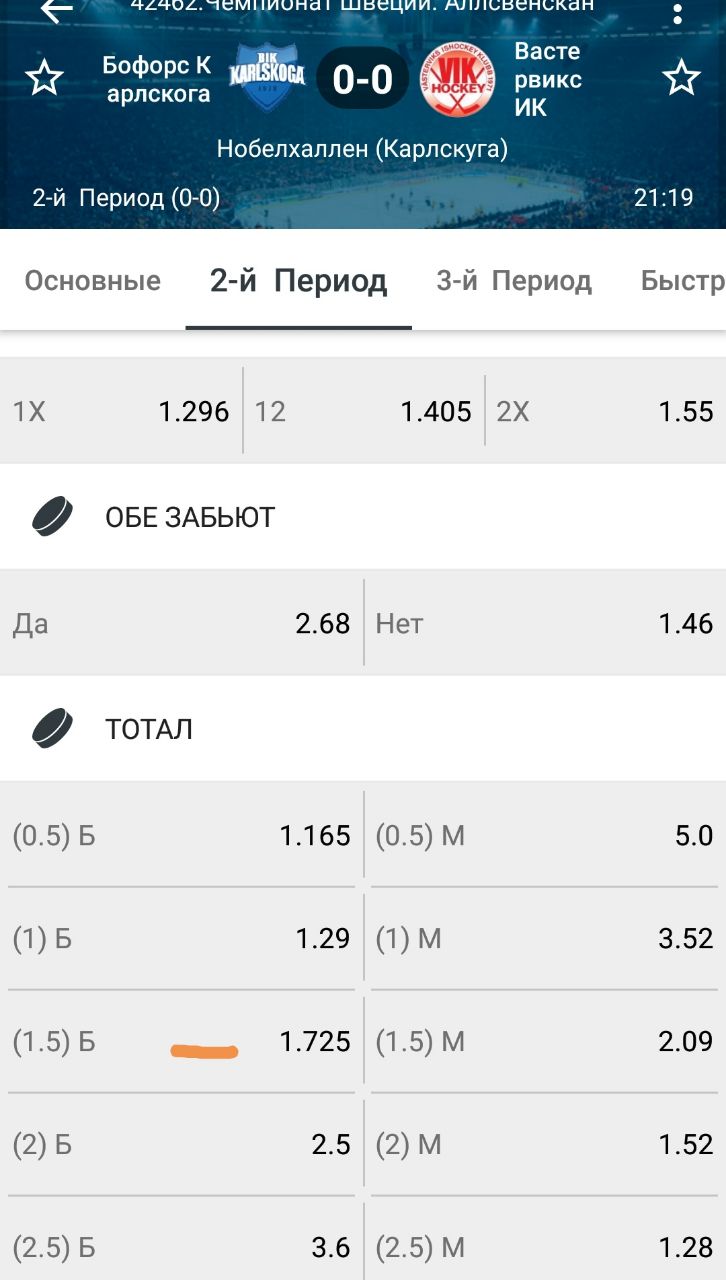The height and width of the screenshot is (1280, 726).
Task: Select total (0.5) Б at 1.165
Action: tap(181, 835)
